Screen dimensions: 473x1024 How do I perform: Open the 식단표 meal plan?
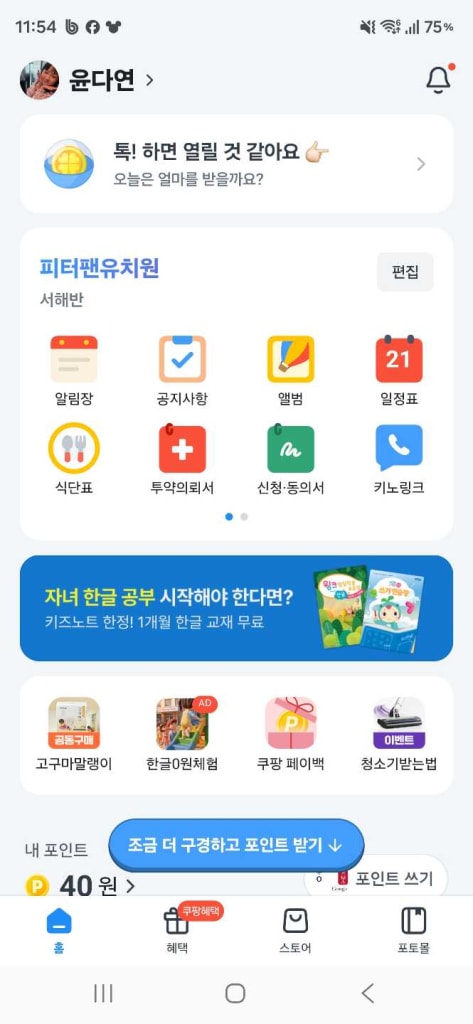74,459
